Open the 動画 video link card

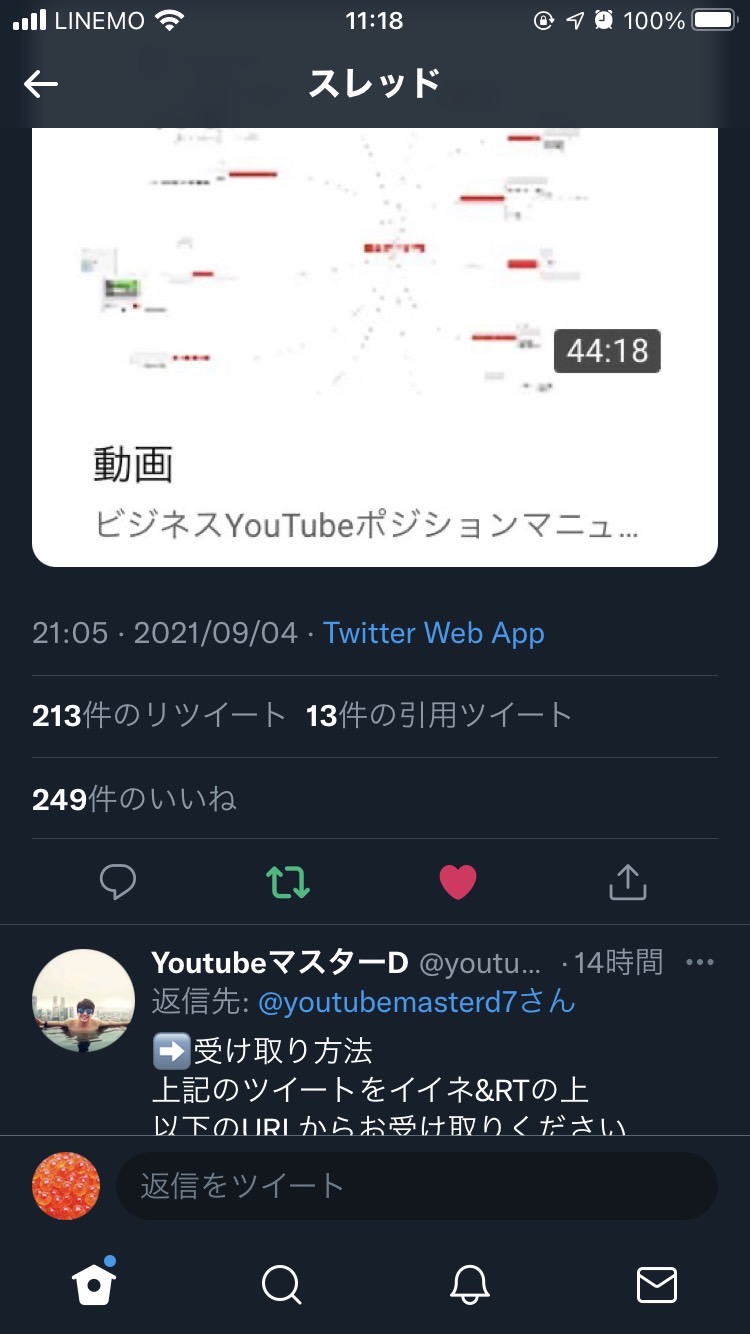pos(375,347)
